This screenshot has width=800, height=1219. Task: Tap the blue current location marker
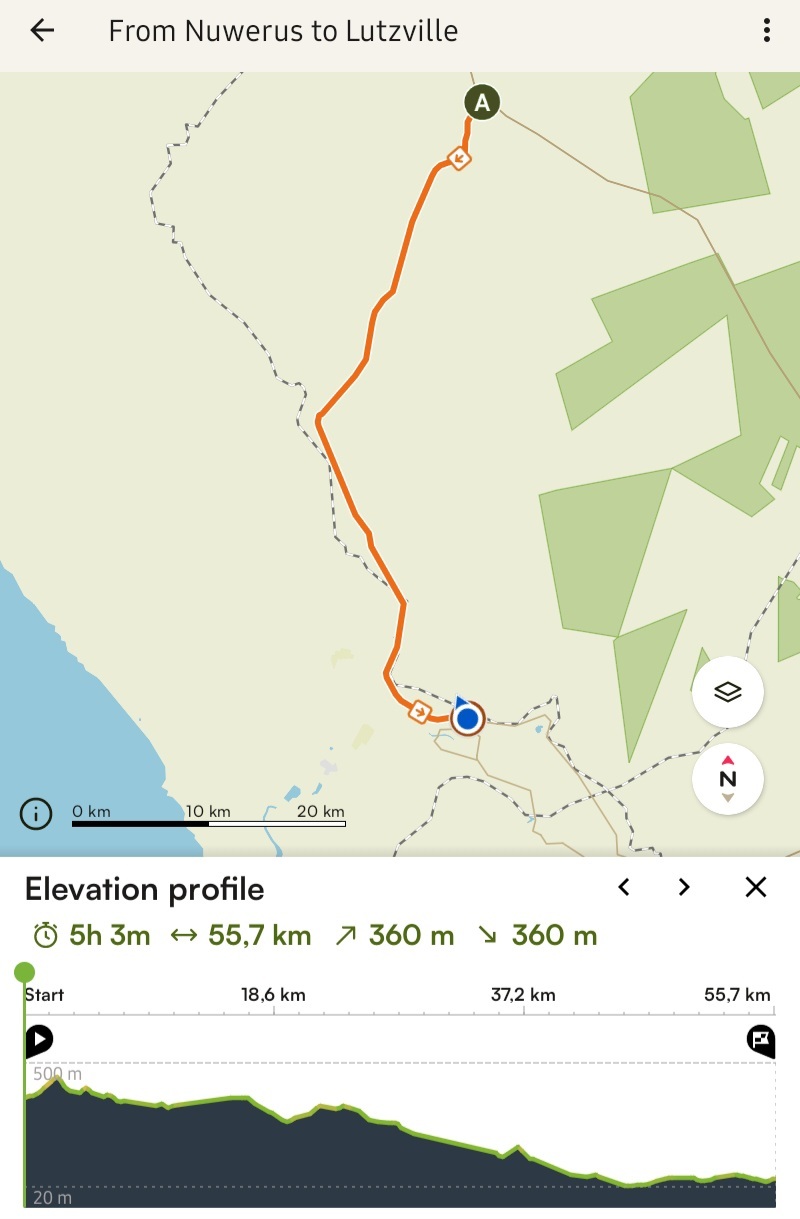(466, 718)
